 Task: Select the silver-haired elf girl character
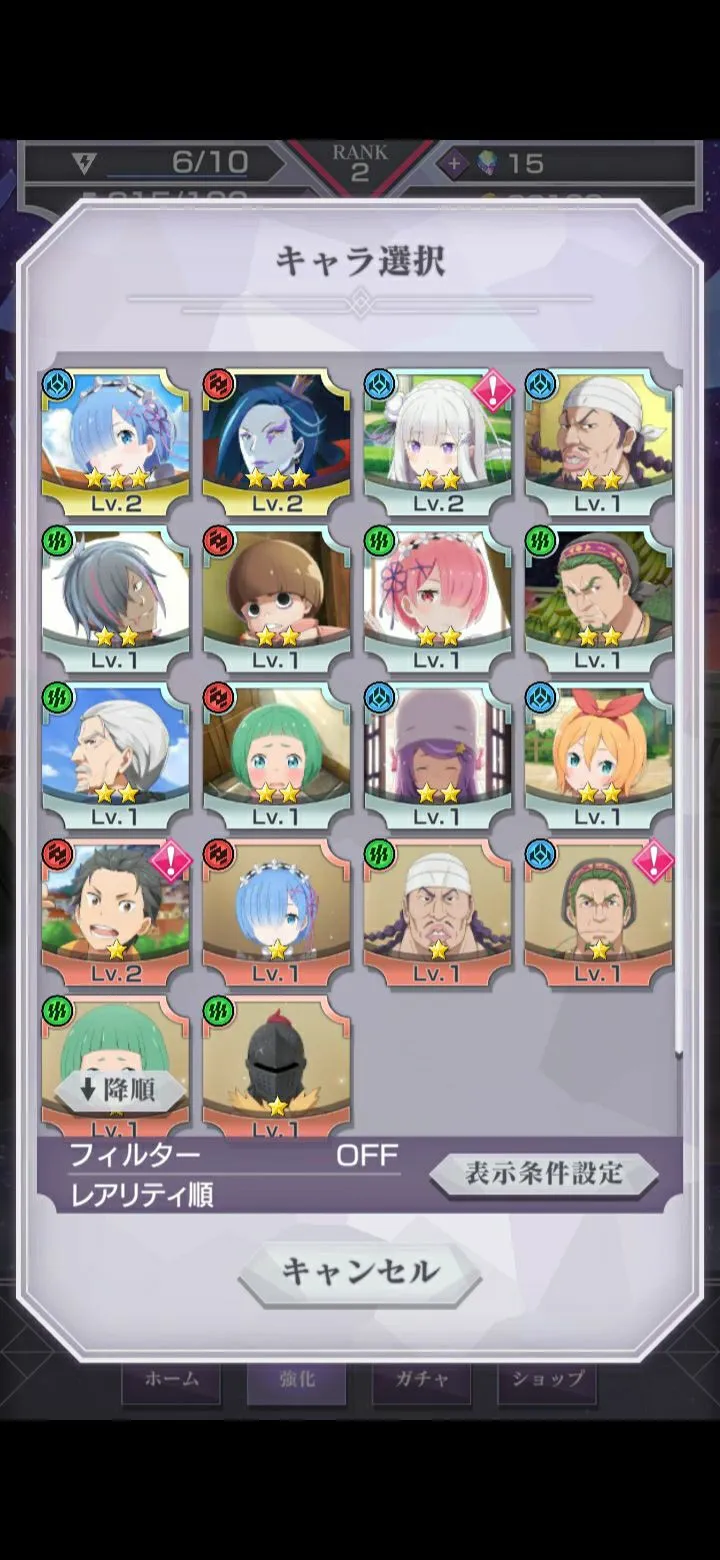438,440
